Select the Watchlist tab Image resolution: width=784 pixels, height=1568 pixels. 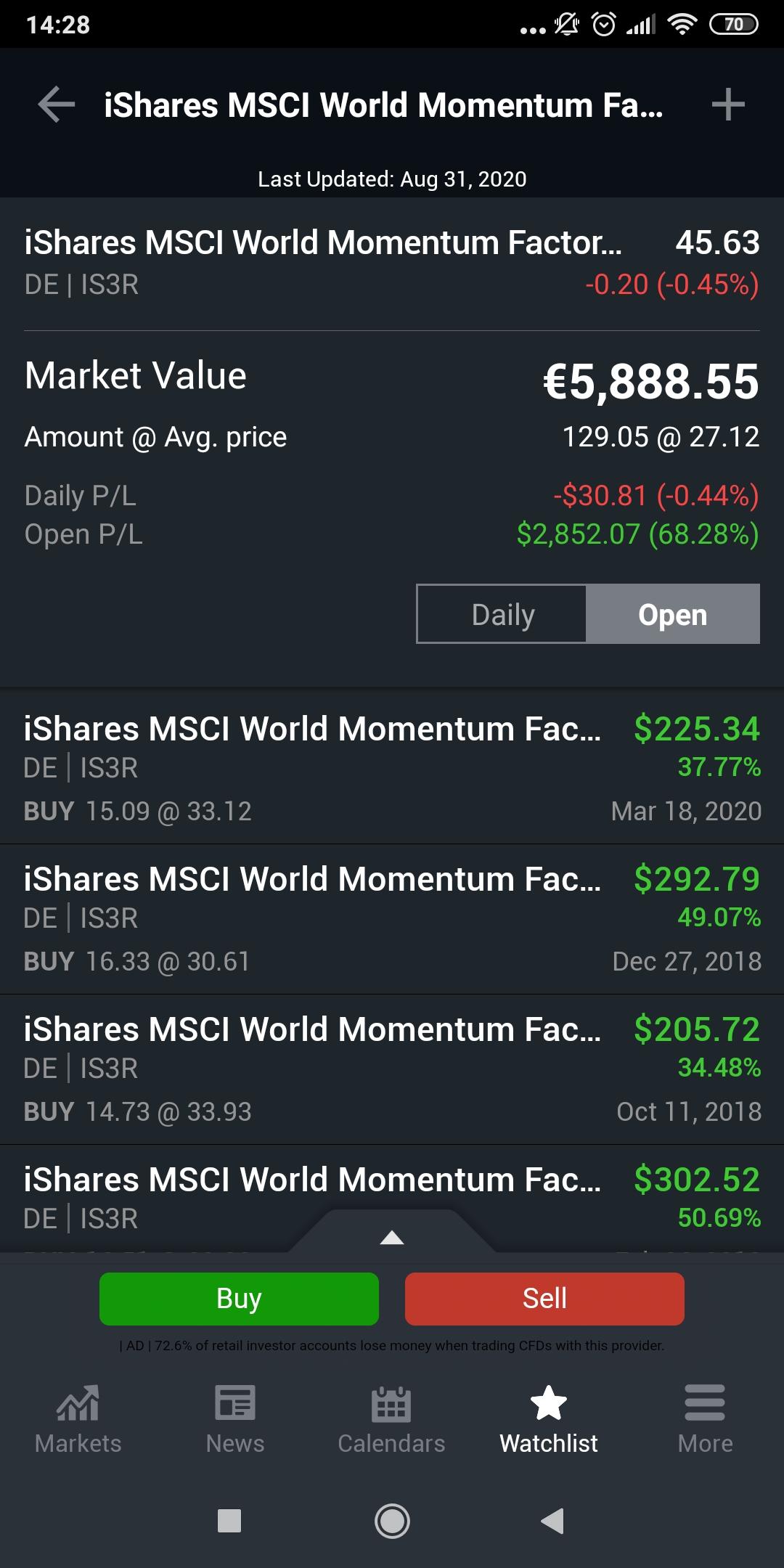pos(549,1419)
